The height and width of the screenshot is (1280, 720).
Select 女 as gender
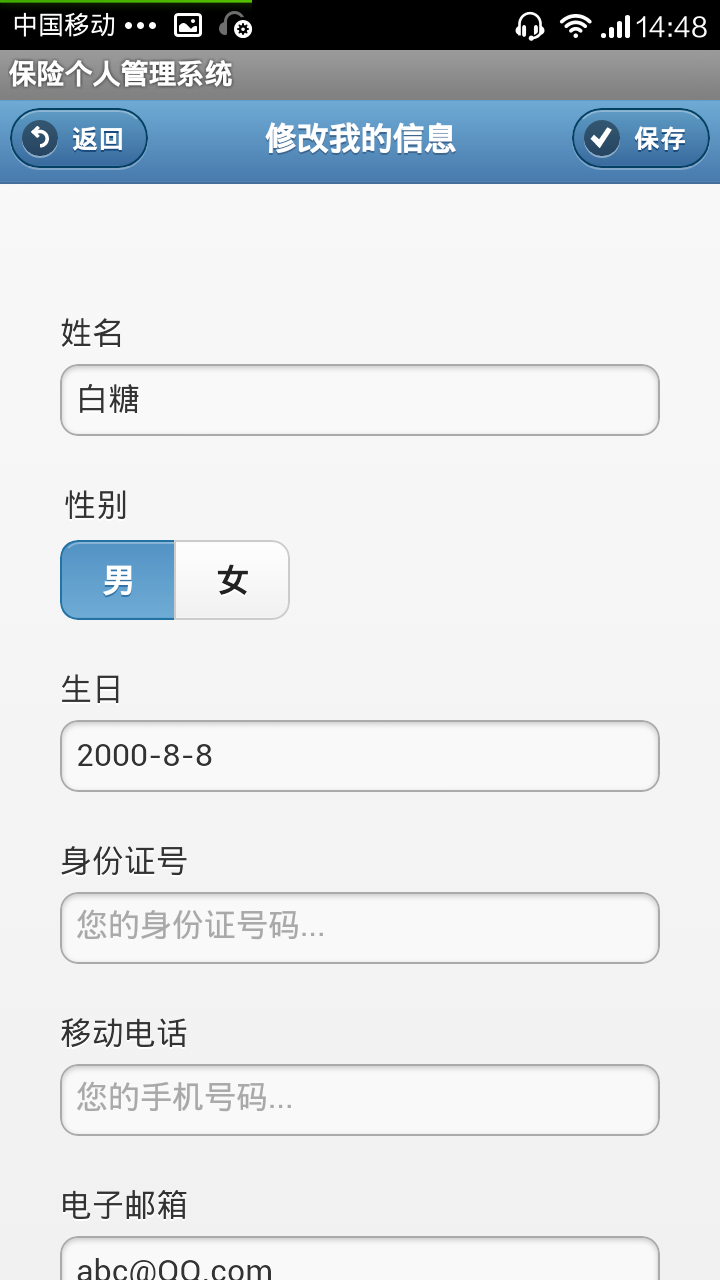click(232, 580)
